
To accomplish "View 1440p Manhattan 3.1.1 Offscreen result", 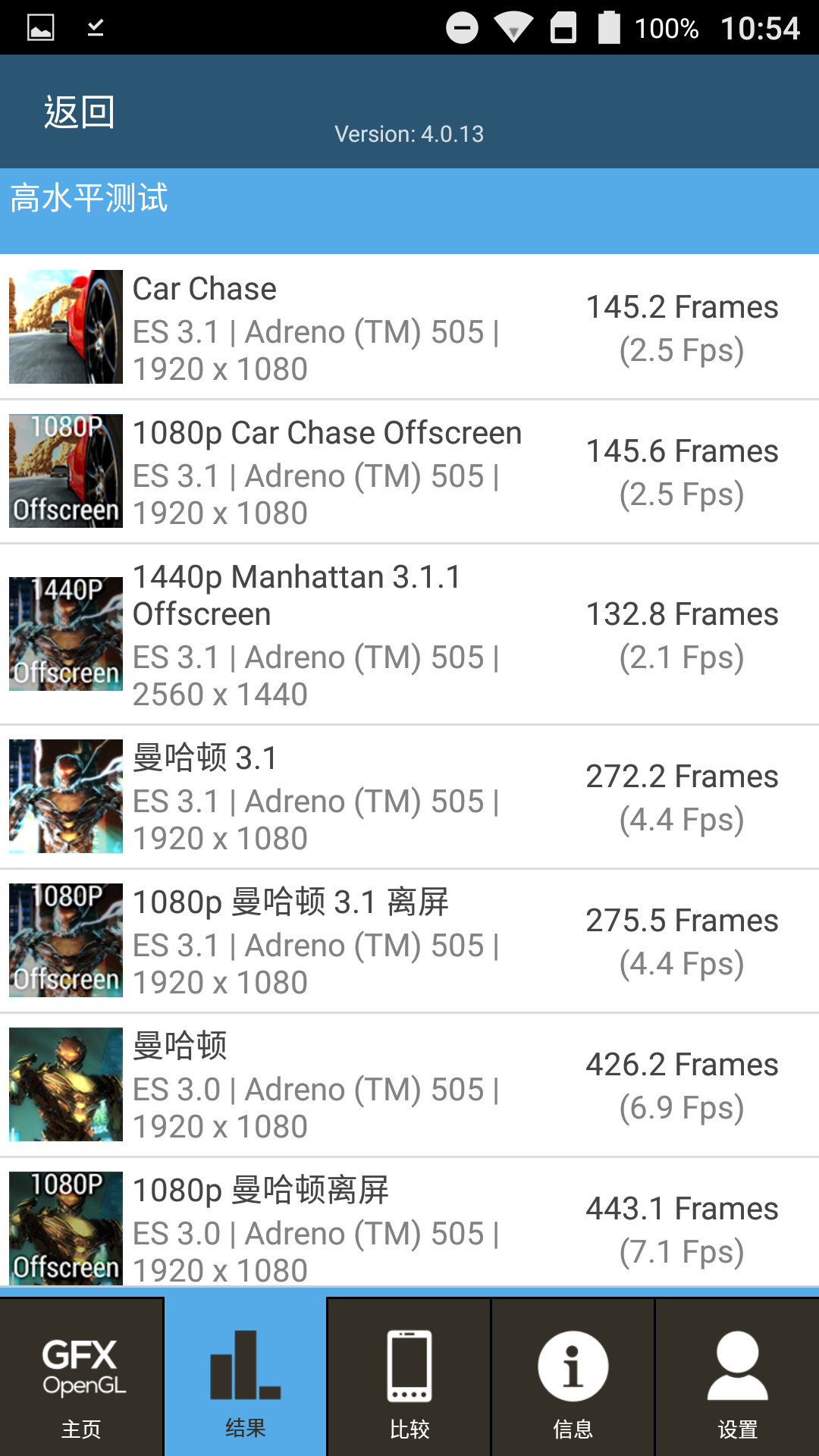I will coord(409,634).
